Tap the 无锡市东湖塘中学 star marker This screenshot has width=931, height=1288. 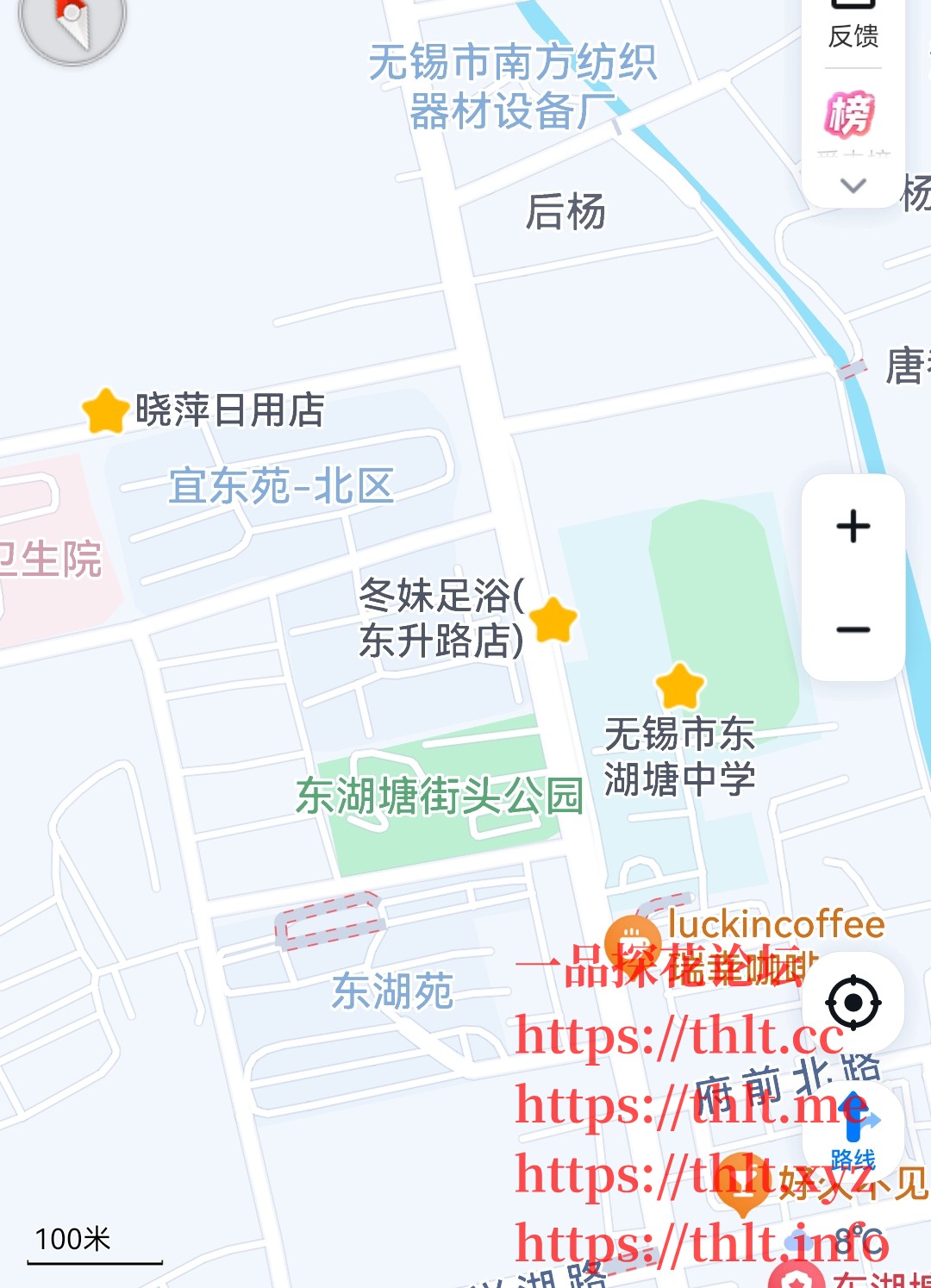(678, 687)
